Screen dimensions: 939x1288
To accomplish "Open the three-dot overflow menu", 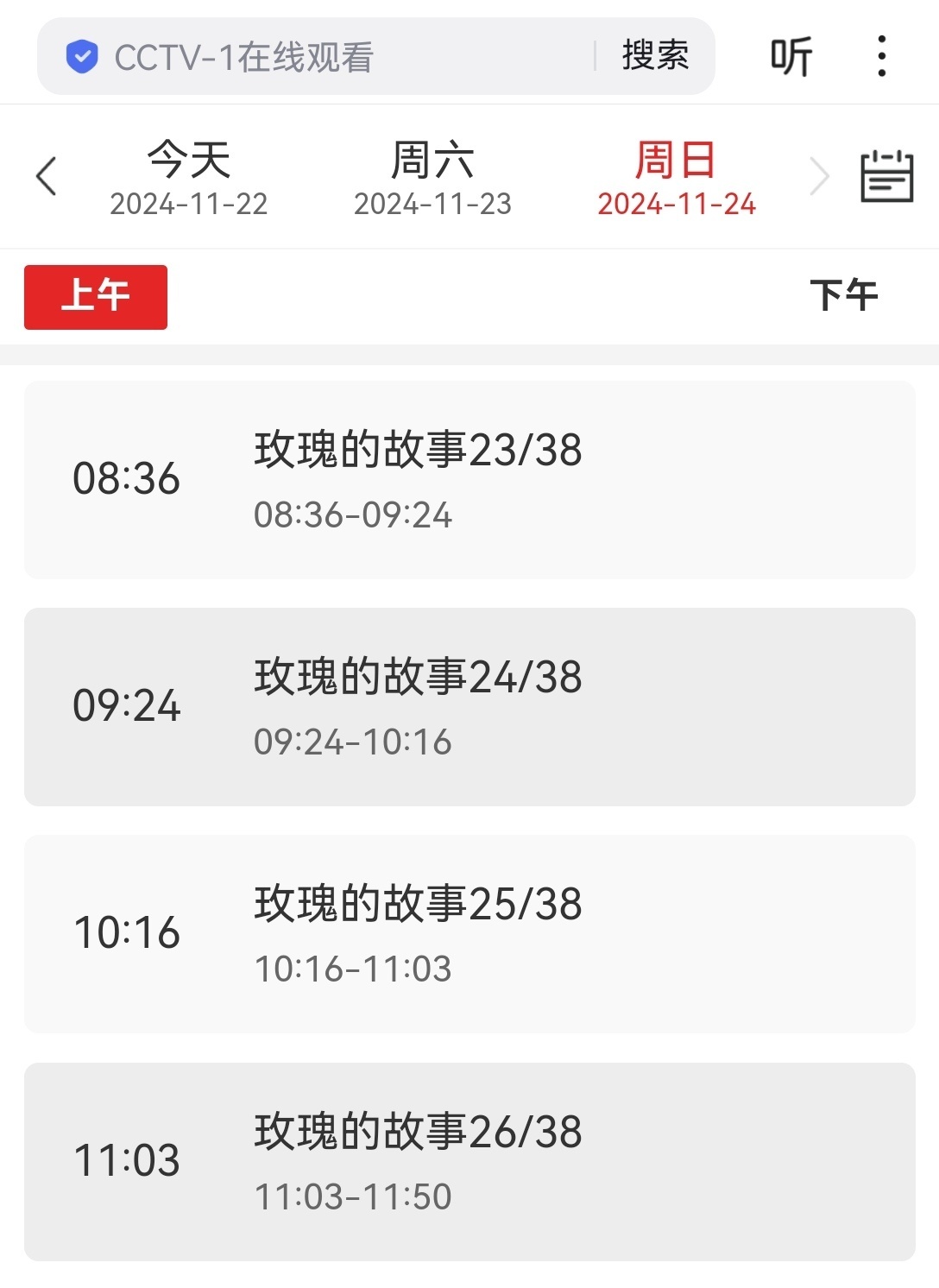I will click(x=881, y=56).
